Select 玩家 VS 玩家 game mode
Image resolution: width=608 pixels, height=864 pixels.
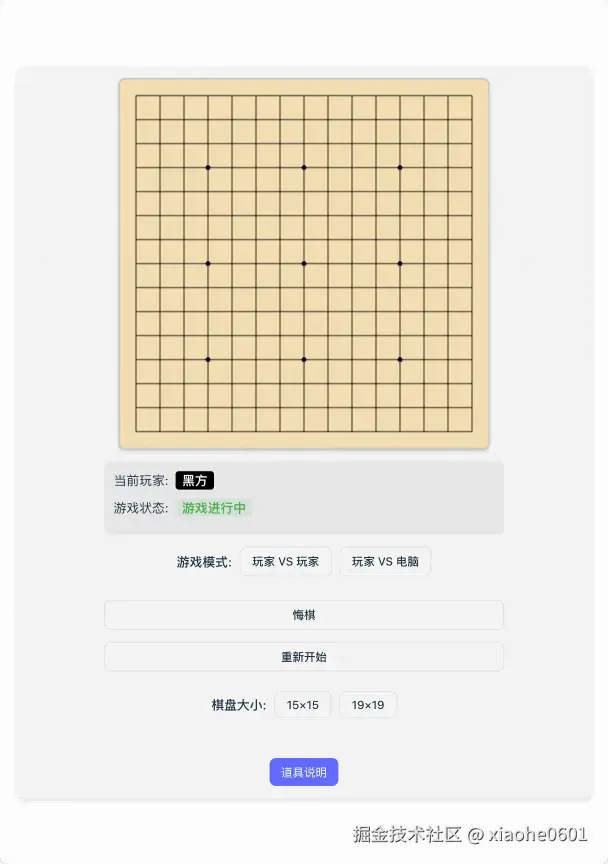click(x=285, y=562)
